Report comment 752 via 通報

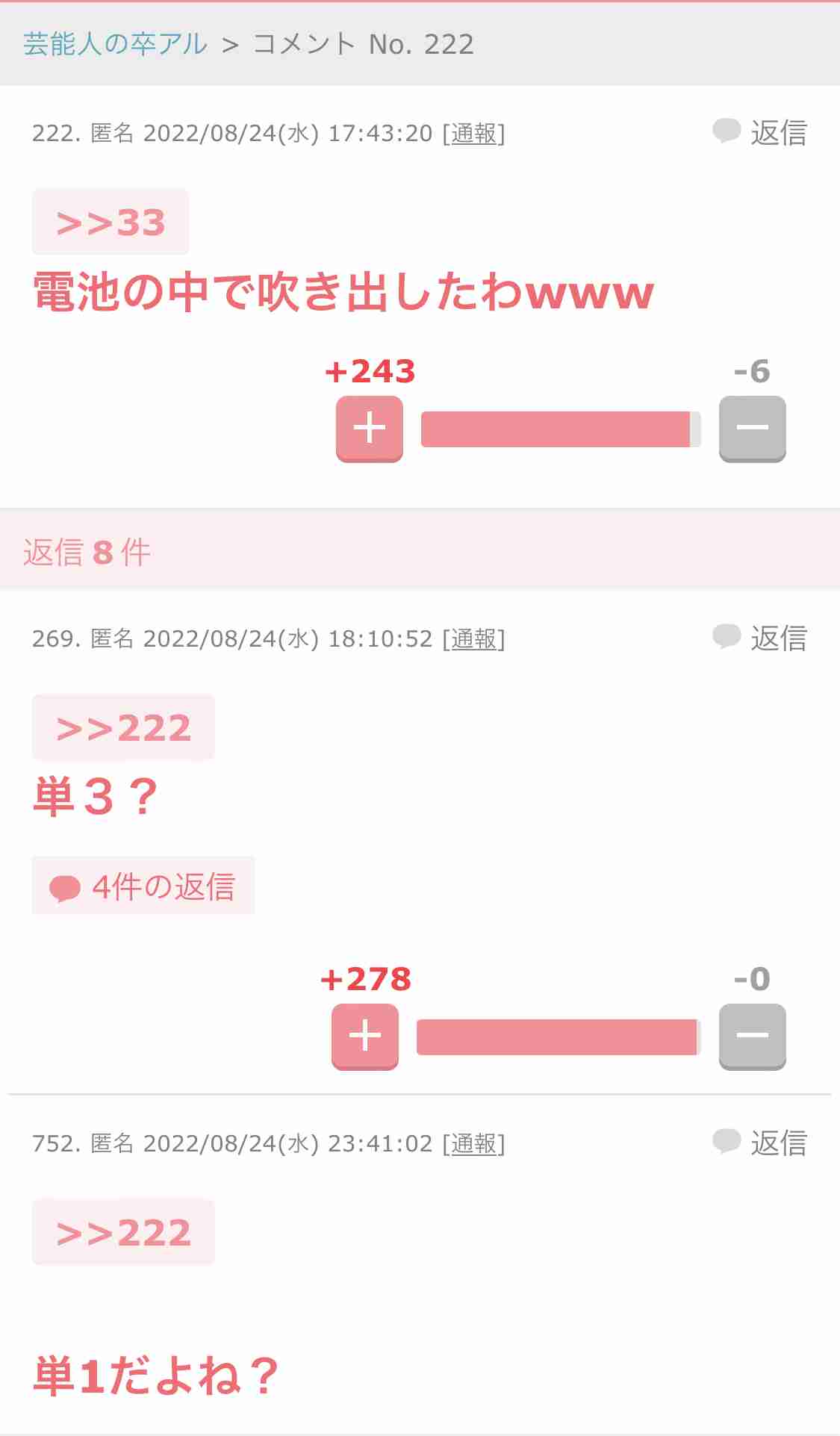(474, 1144)
